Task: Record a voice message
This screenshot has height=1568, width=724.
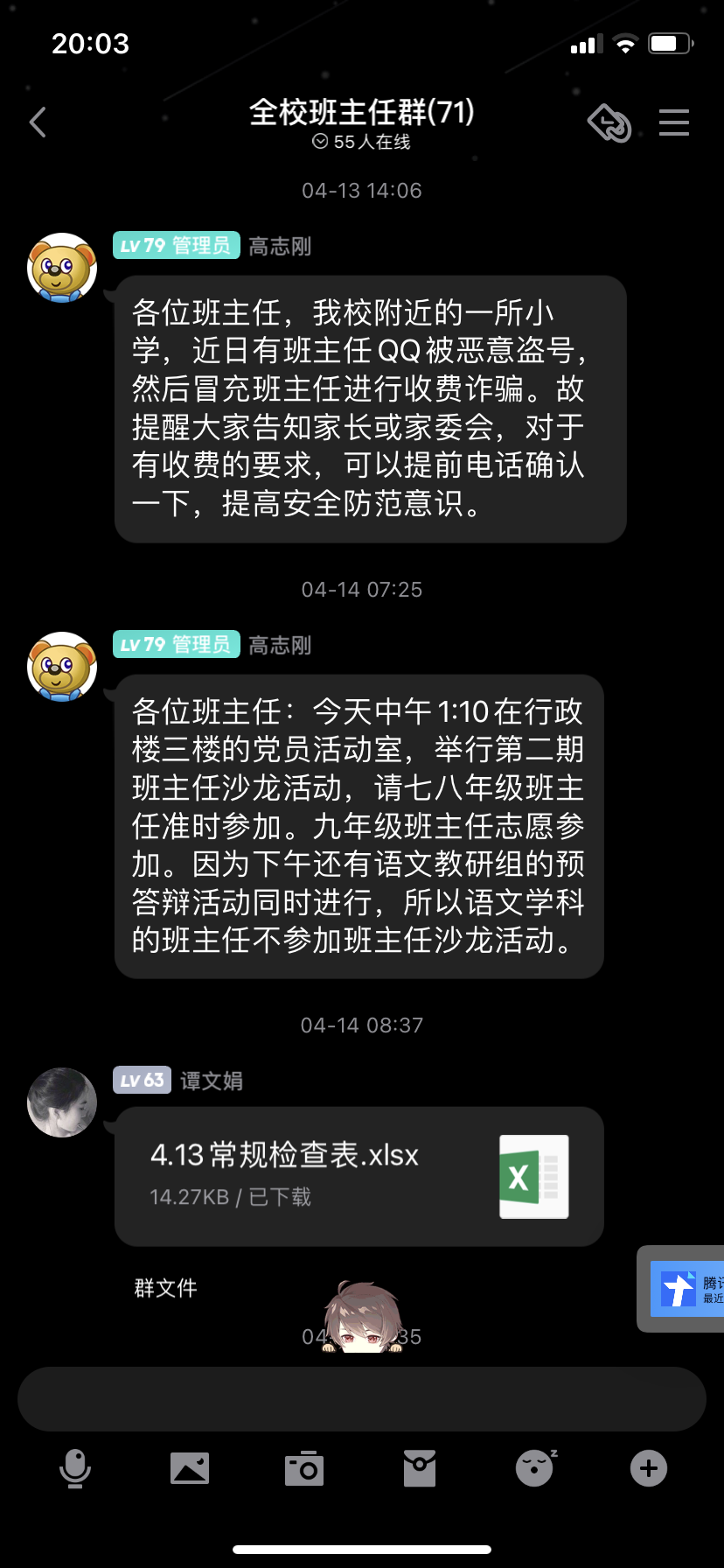Action: [x=75, y=1468]
